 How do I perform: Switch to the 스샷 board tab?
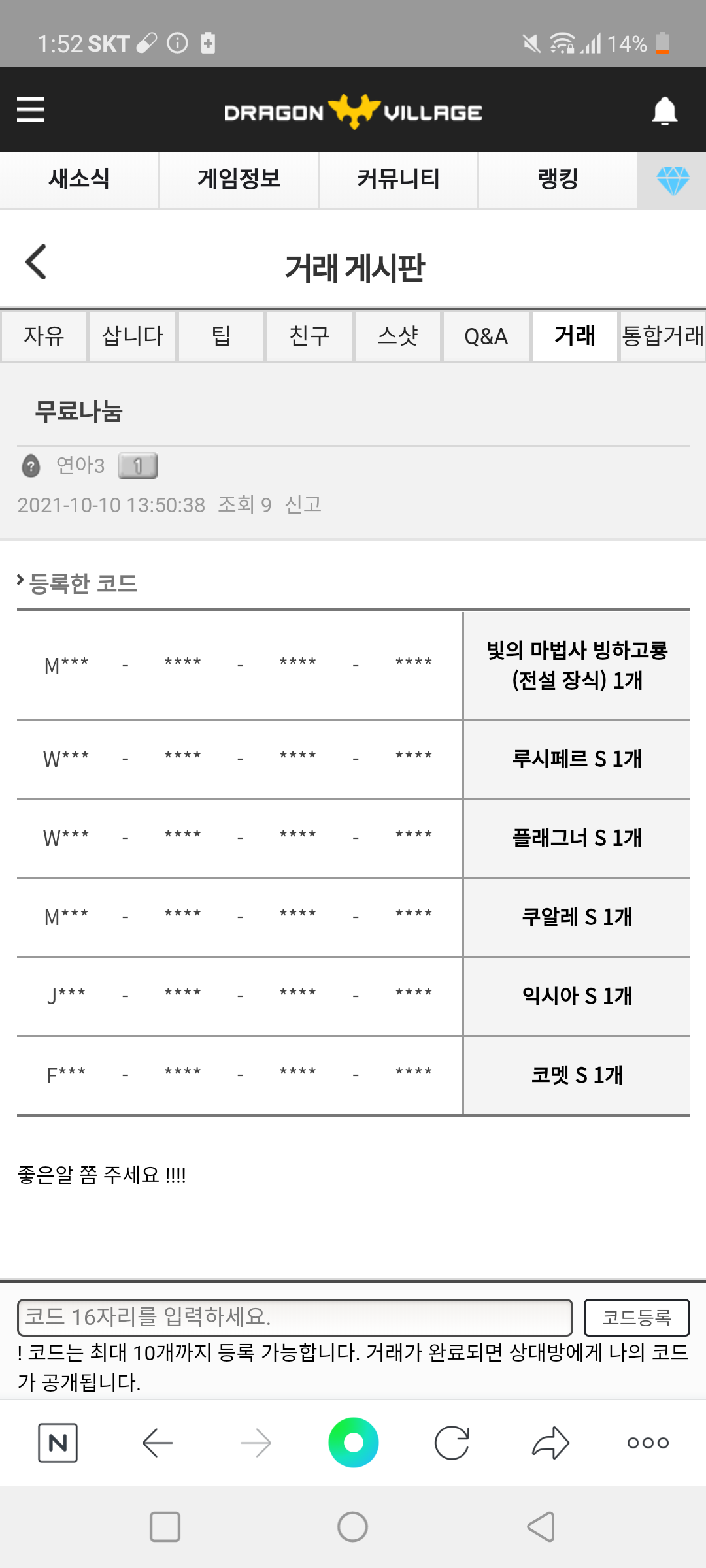click(x=397, y=336)
